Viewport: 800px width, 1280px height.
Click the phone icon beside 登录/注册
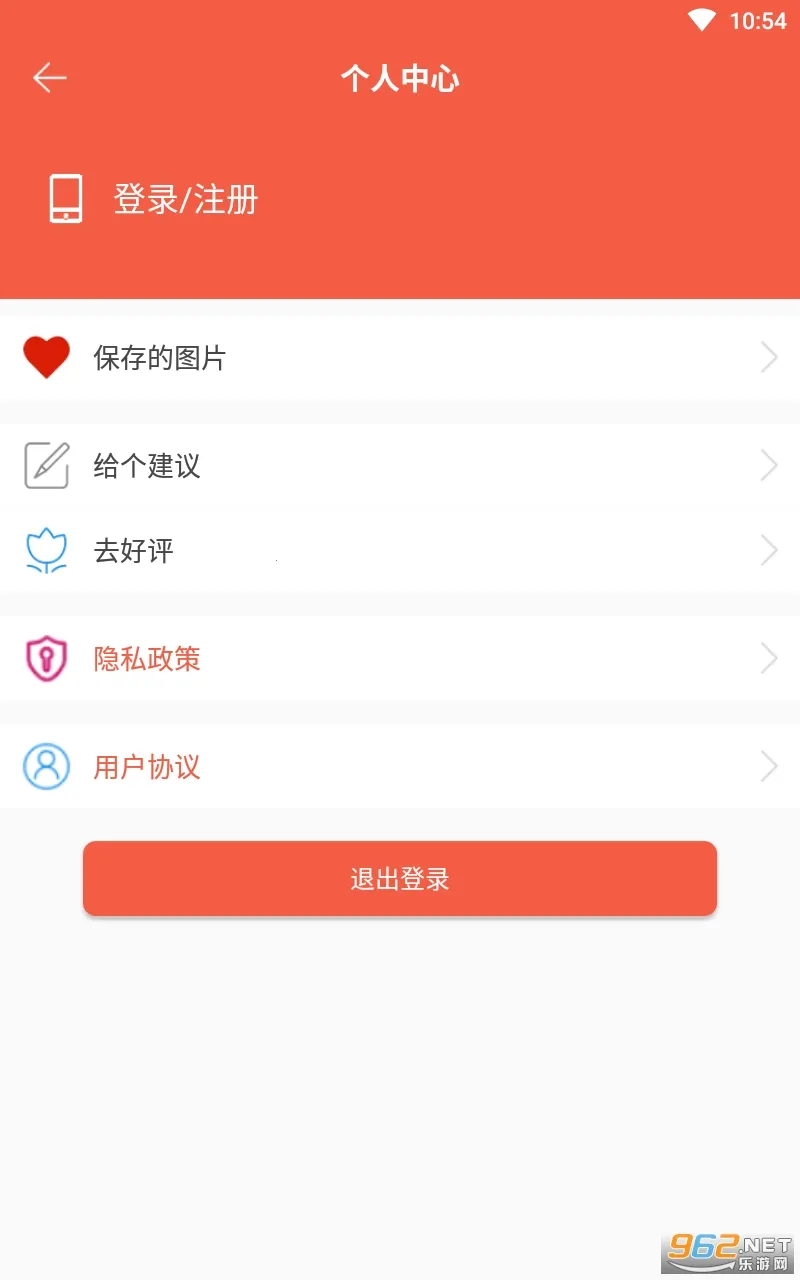[64, 200]
